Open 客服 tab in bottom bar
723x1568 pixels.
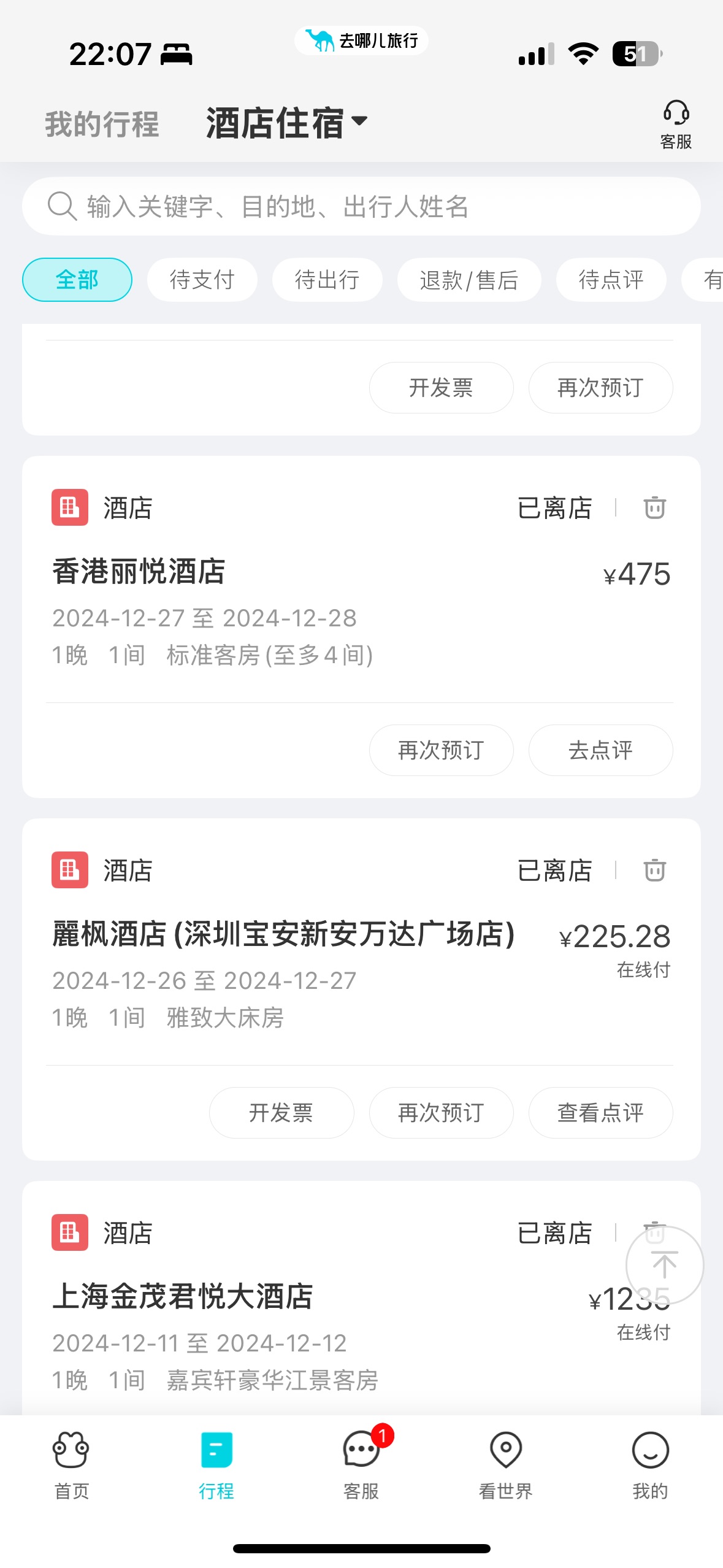(361, 1466)
